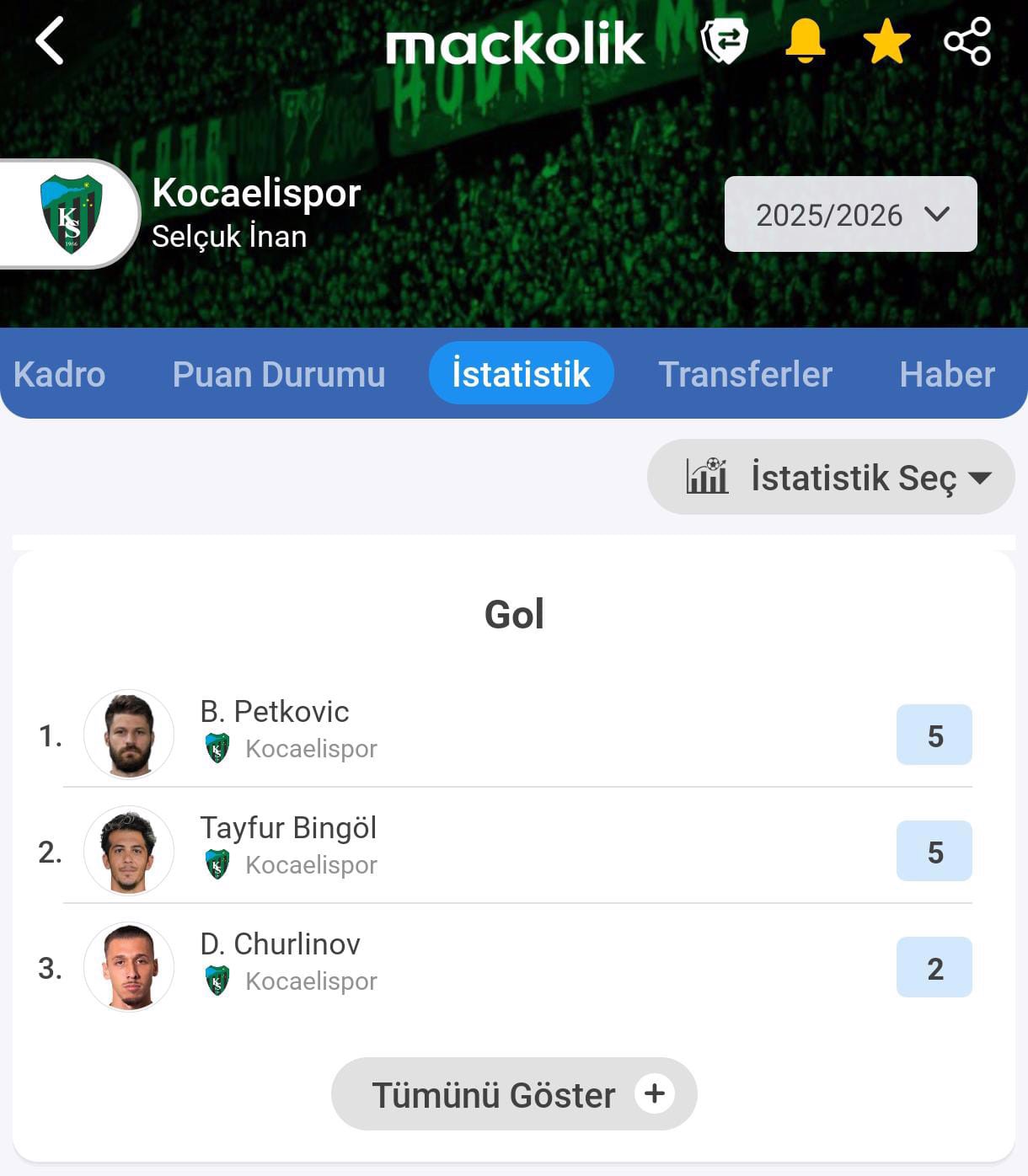Go to the Haber tab
Image resolution: width=1028 pixels, height=1176 pixels.
pyautogui.click(x=947, y=374)
